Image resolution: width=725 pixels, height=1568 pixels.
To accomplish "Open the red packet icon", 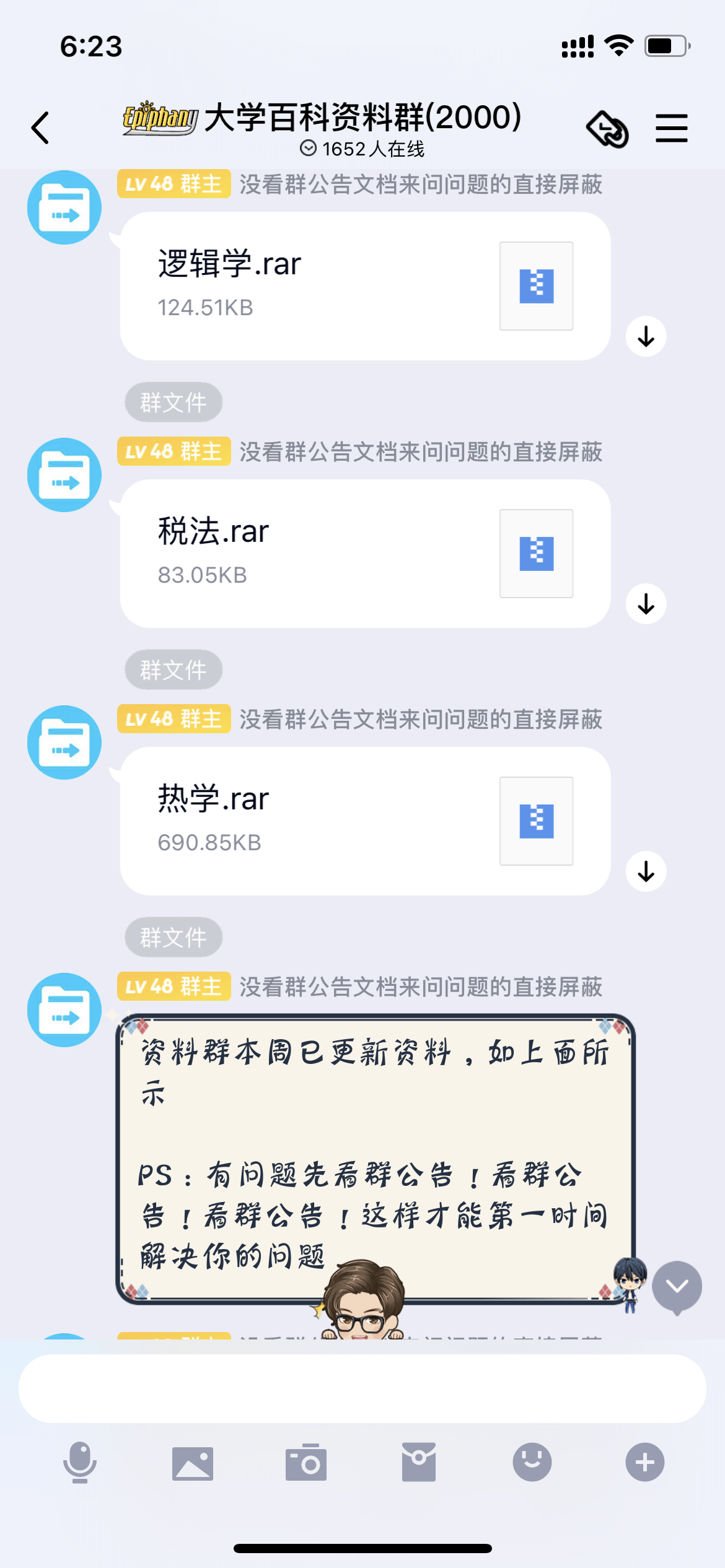I will point(419,1462).
